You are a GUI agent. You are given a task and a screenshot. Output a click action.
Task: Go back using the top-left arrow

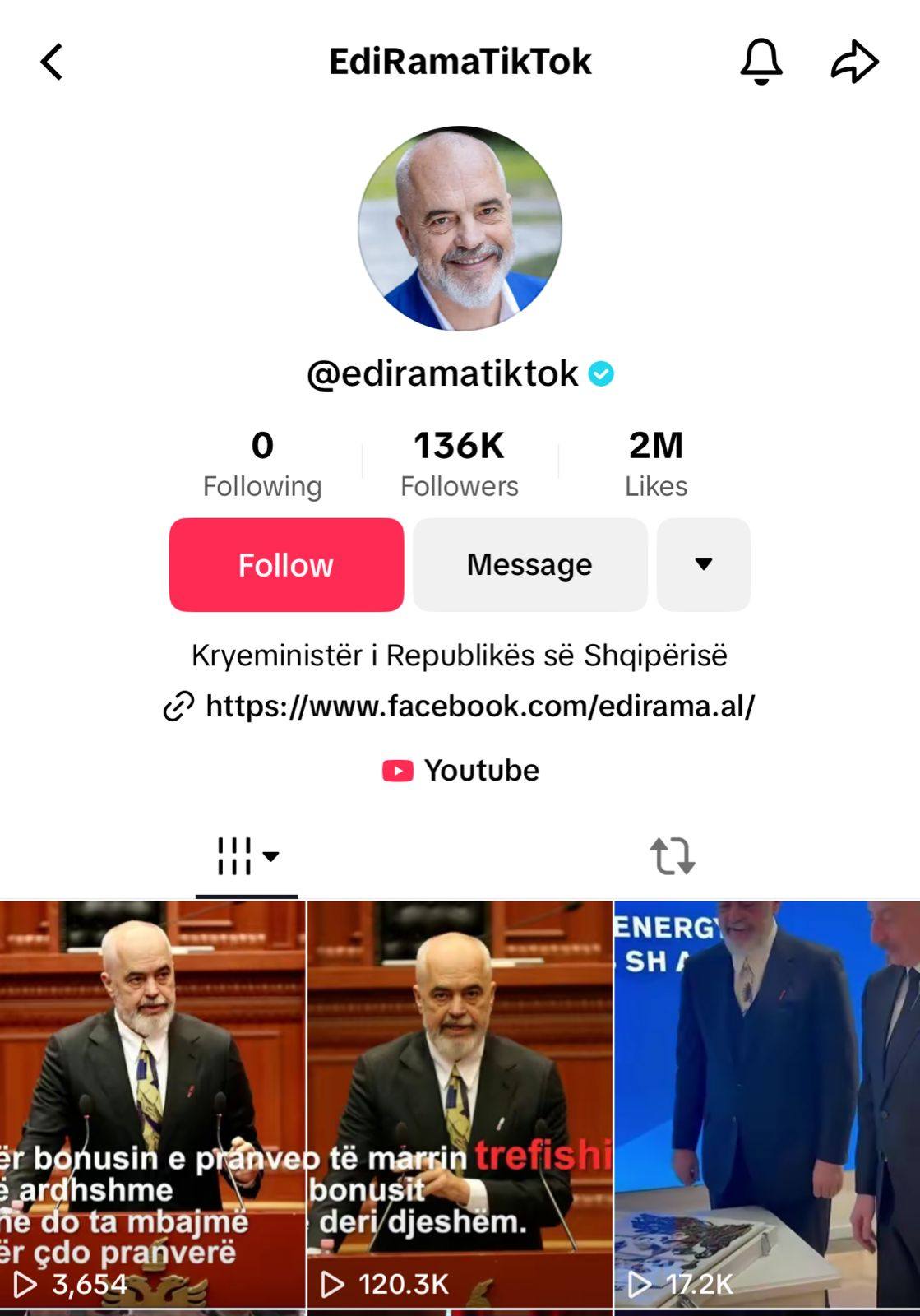coord(51,63)
